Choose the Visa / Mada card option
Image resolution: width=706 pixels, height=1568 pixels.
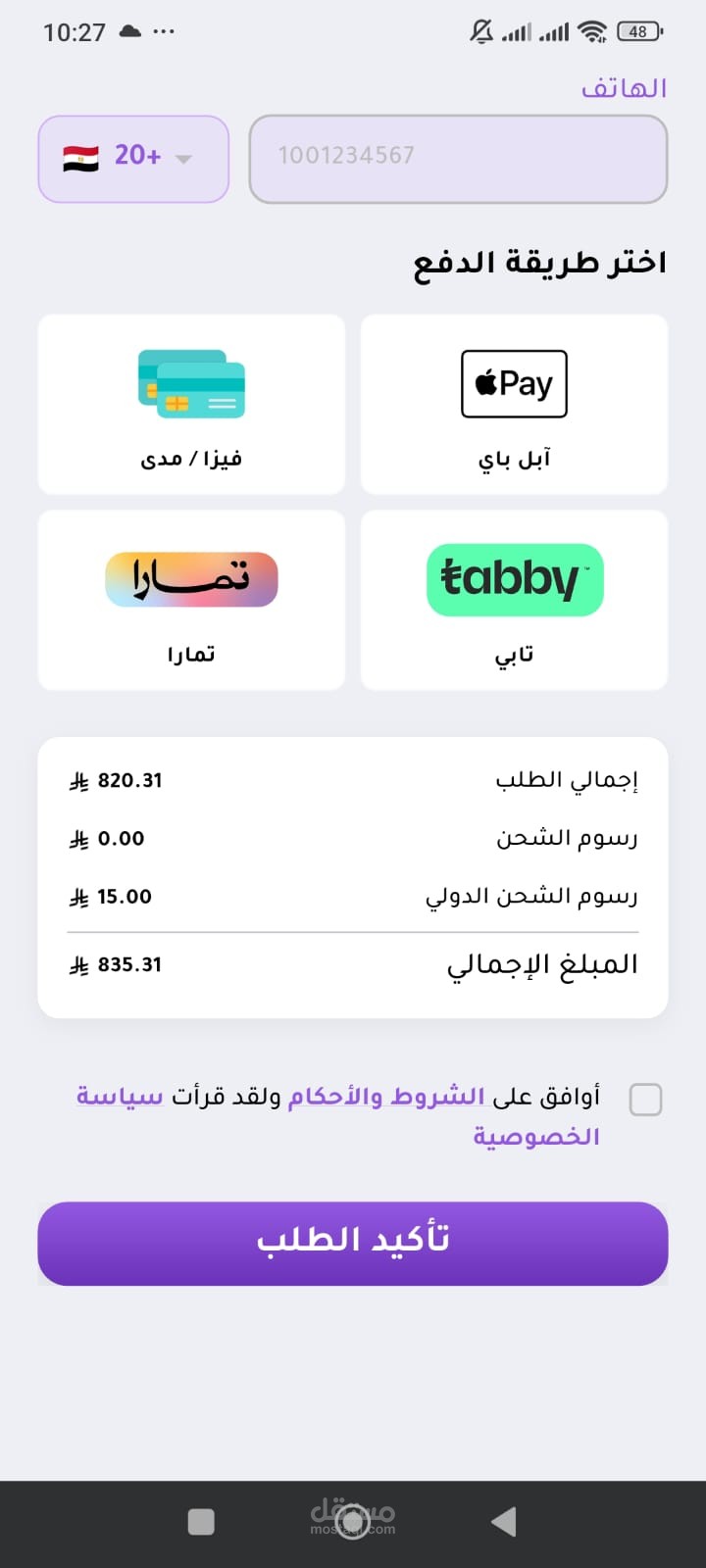(x=191, y=404)
